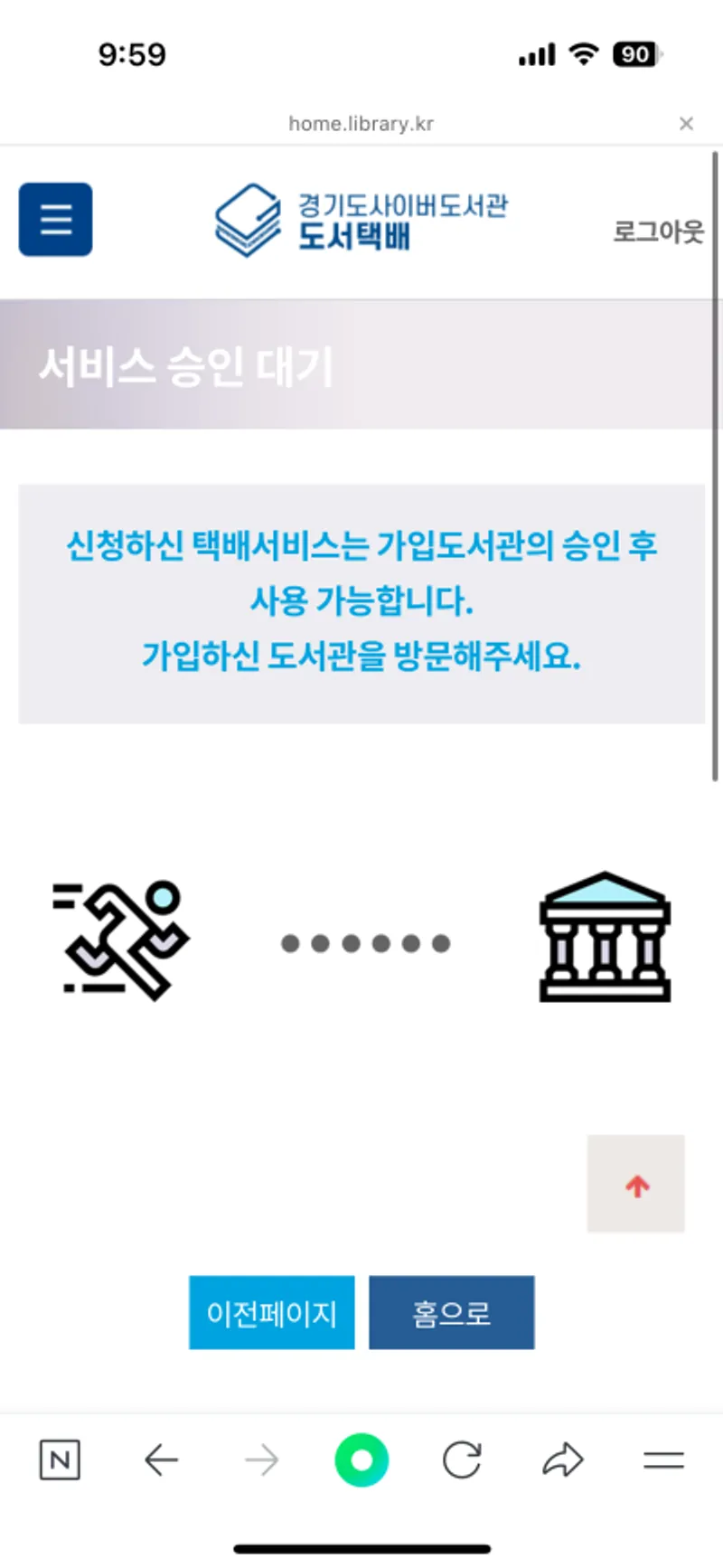The height and width of the screenshot is (1568, 723).
Task: Open the hamburger menu
Action: pyautogui.click(x=55, y=220)
